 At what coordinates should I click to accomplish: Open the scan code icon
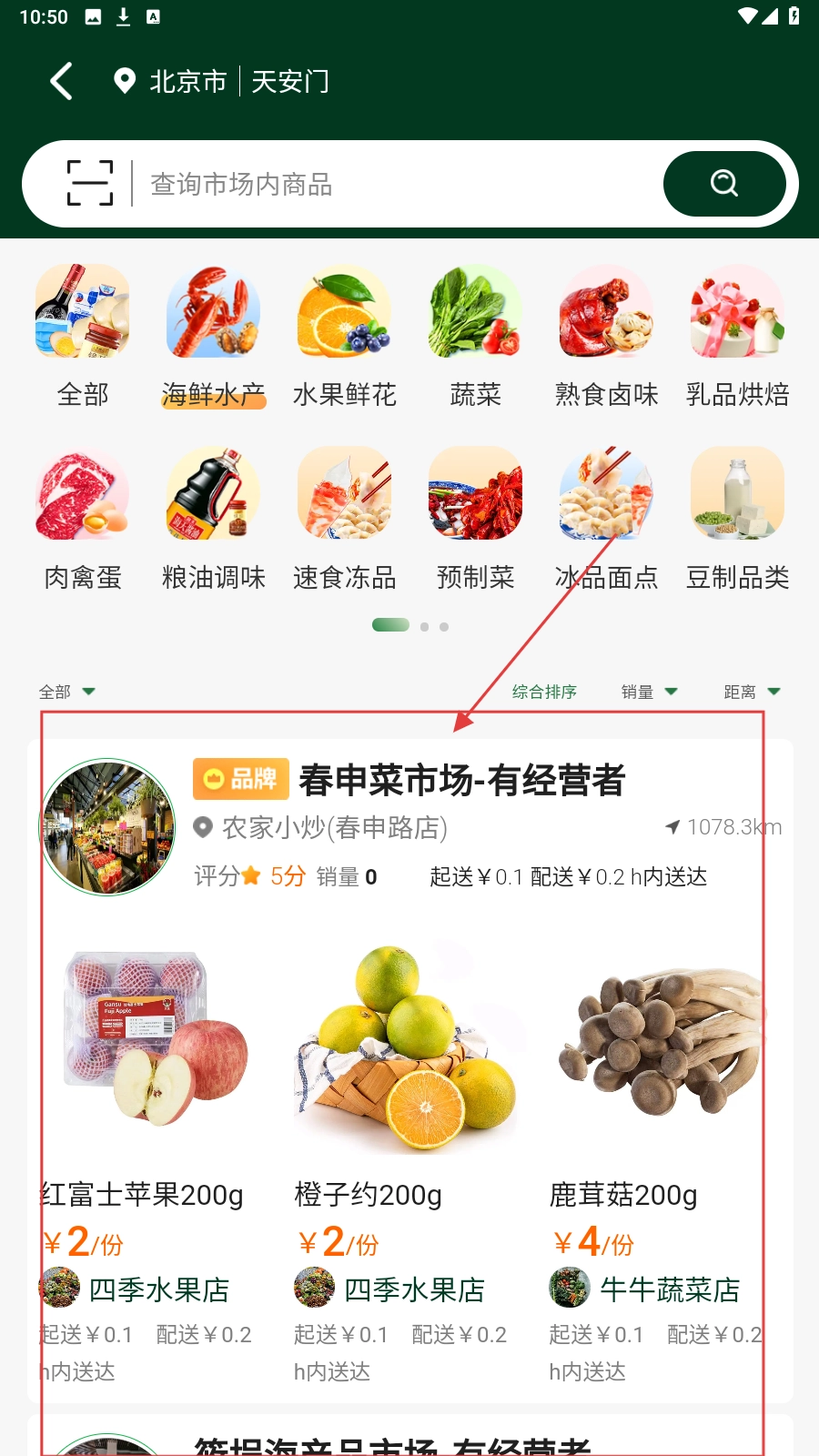(x=90, y=183)
